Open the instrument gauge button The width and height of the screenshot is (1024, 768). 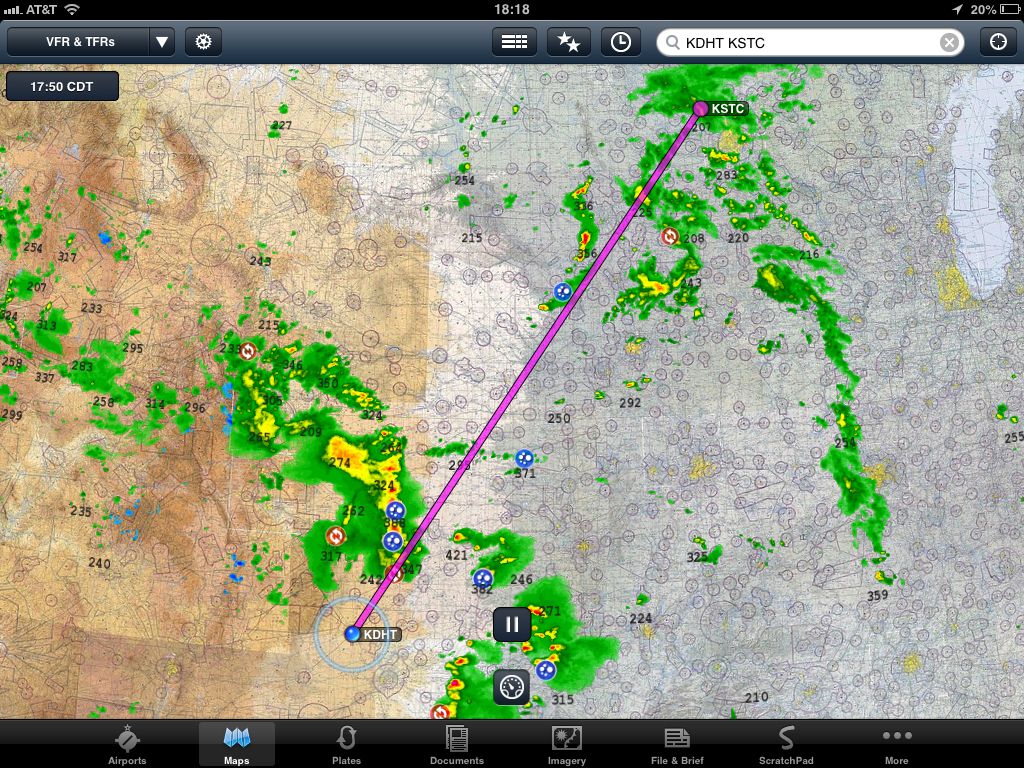(x=512, y=687)
